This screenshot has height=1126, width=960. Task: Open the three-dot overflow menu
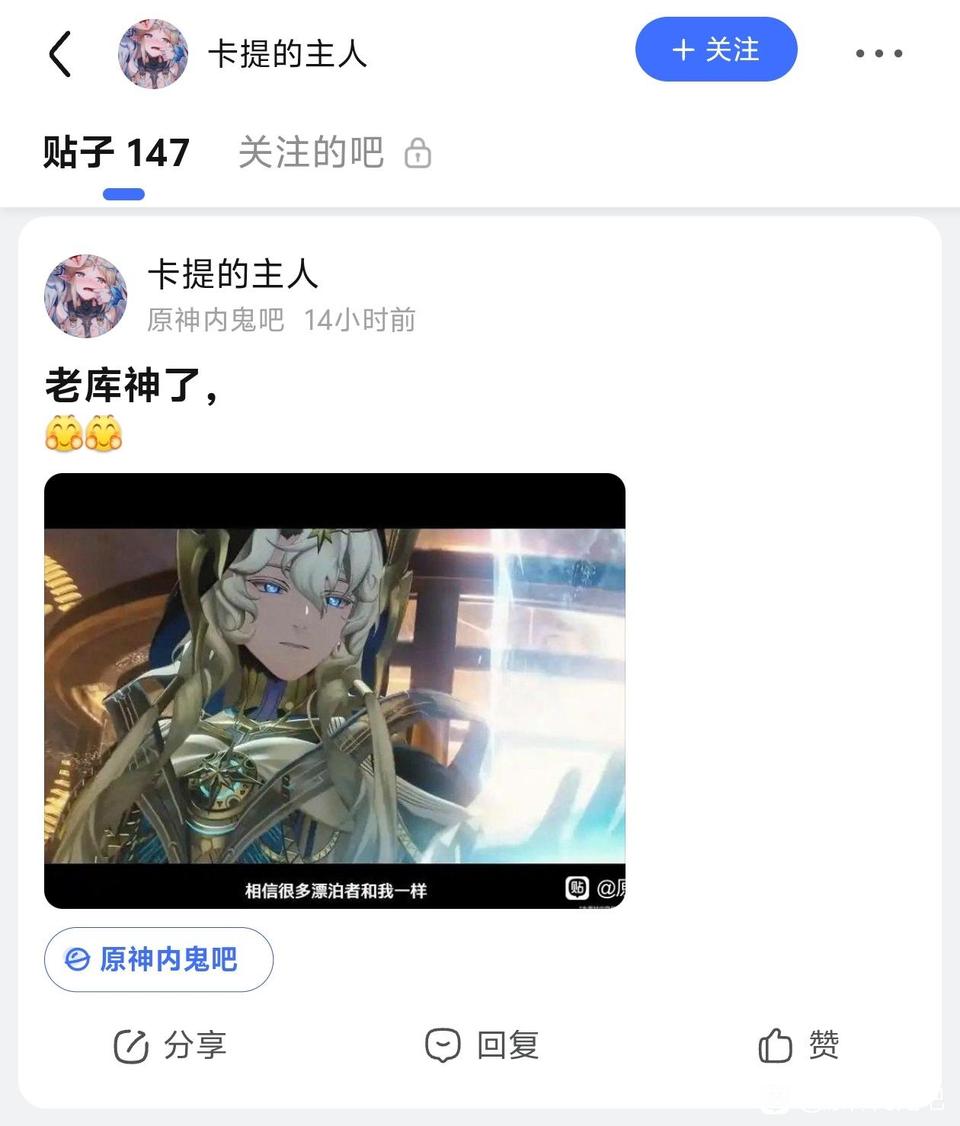pyautogui.click(x=879, y=53)
